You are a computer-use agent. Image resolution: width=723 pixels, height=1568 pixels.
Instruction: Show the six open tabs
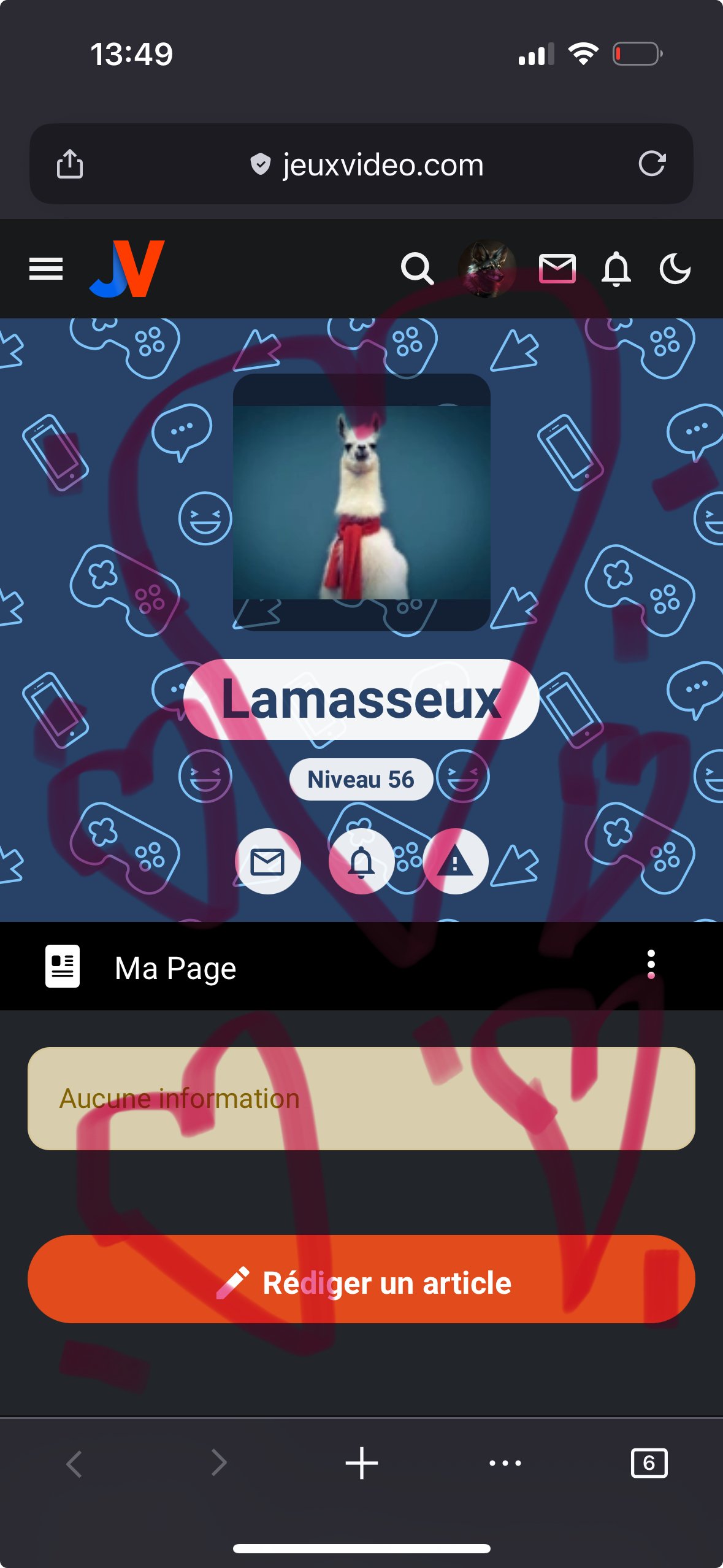pos(649,1463)
